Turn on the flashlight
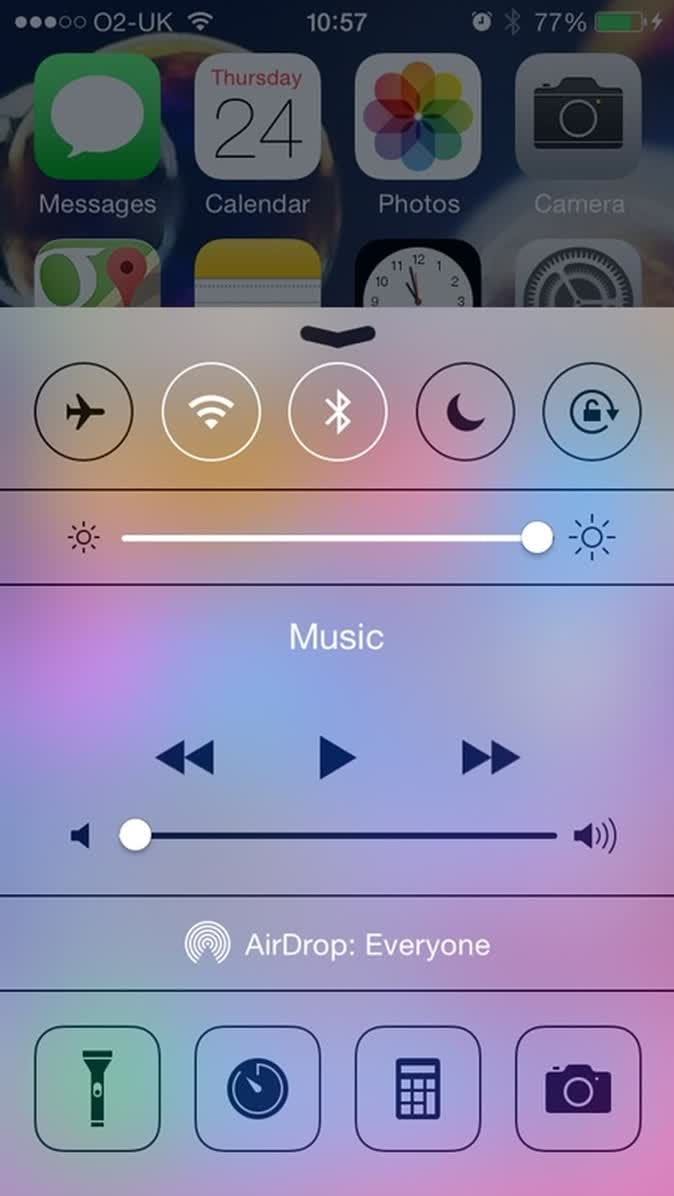 click(x=97, y=1088)
